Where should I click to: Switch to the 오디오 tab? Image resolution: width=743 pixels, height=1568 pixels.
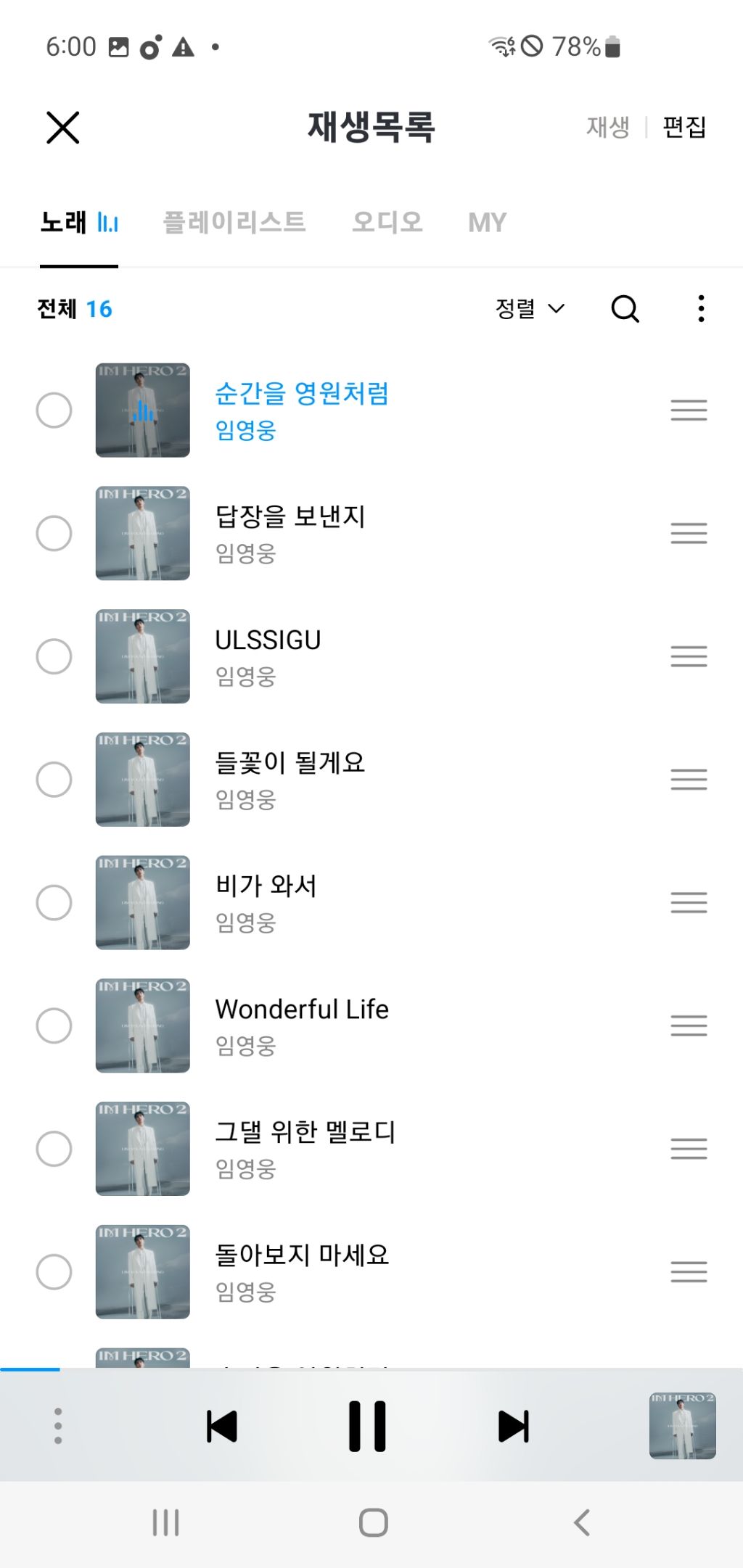coord(387,222)
